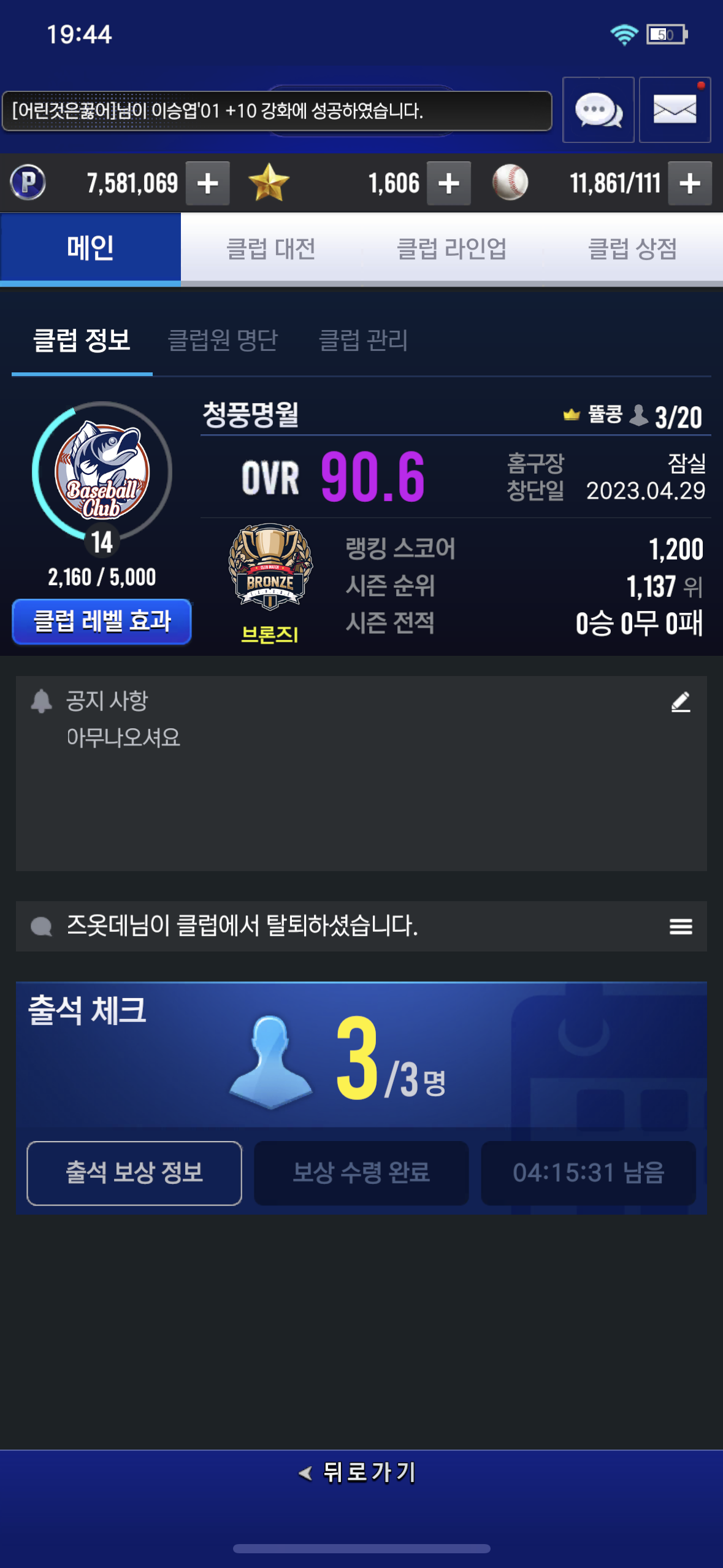Add more P points with plus
The height and width of the screenshot is (1568, 723).
tap(208, 183)
